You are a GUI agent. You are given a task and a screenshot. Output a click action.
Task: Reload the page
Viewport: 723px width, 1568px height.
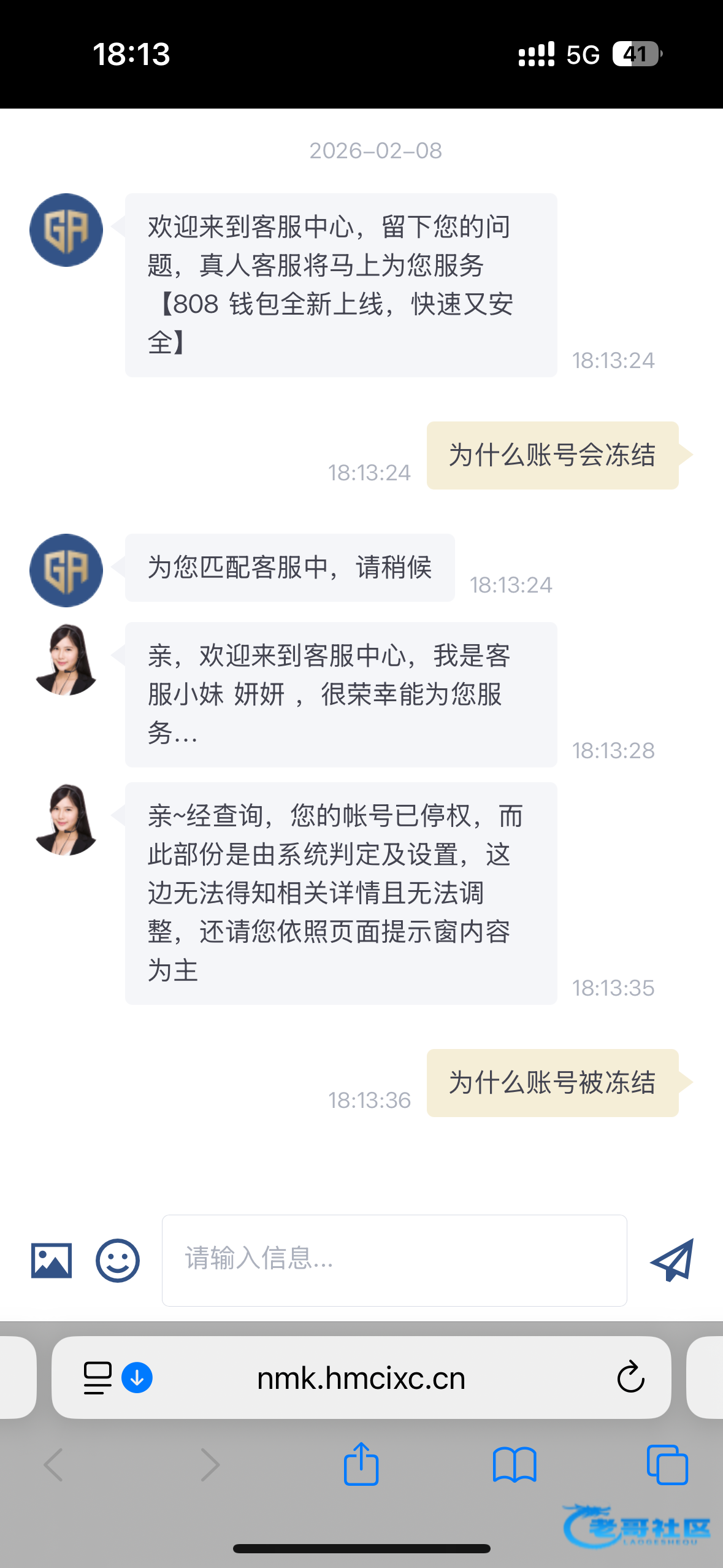pos(630,1378)
